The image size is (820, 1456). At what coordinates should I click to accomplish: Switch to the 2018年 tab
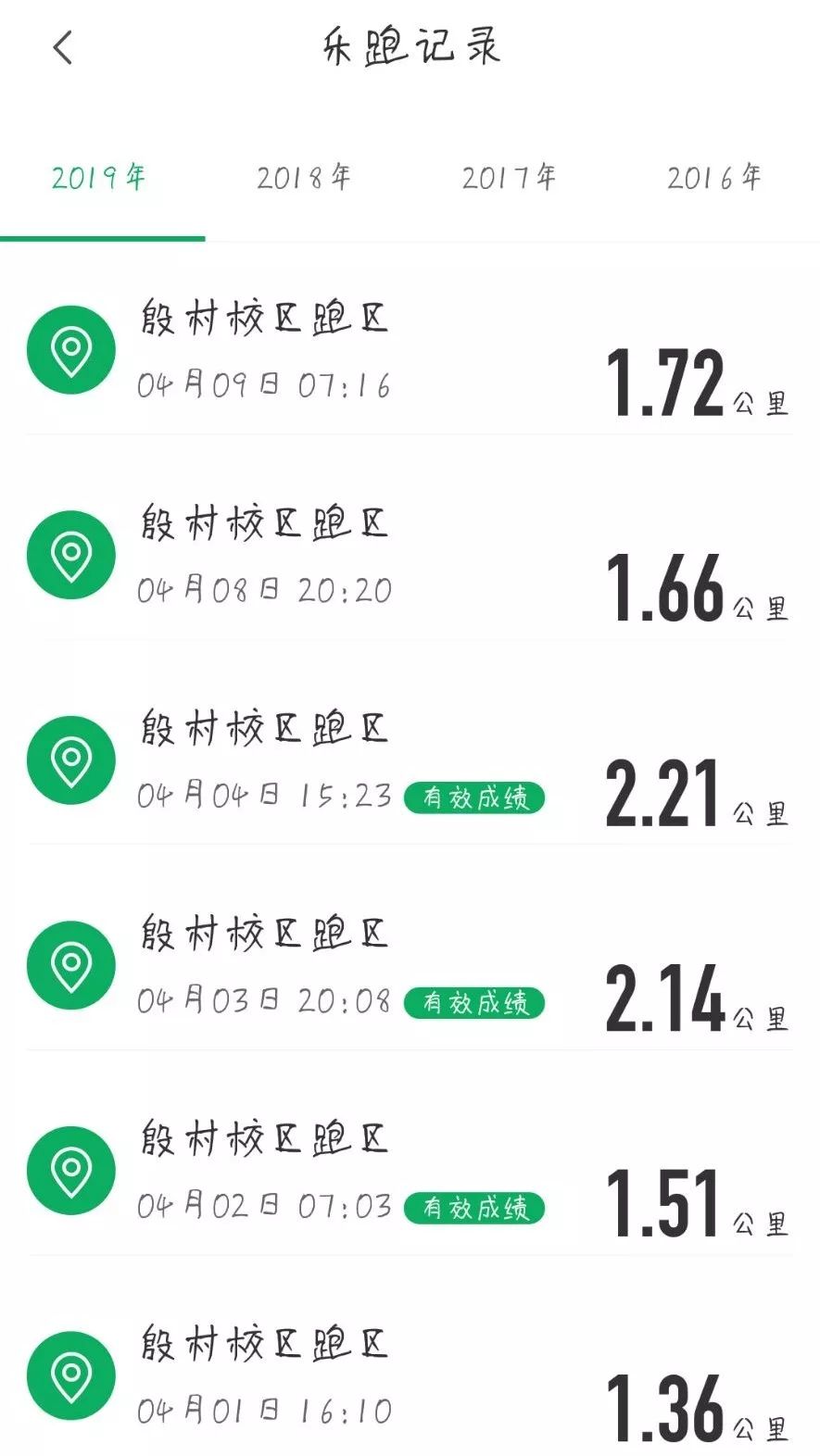coord(304,177)
